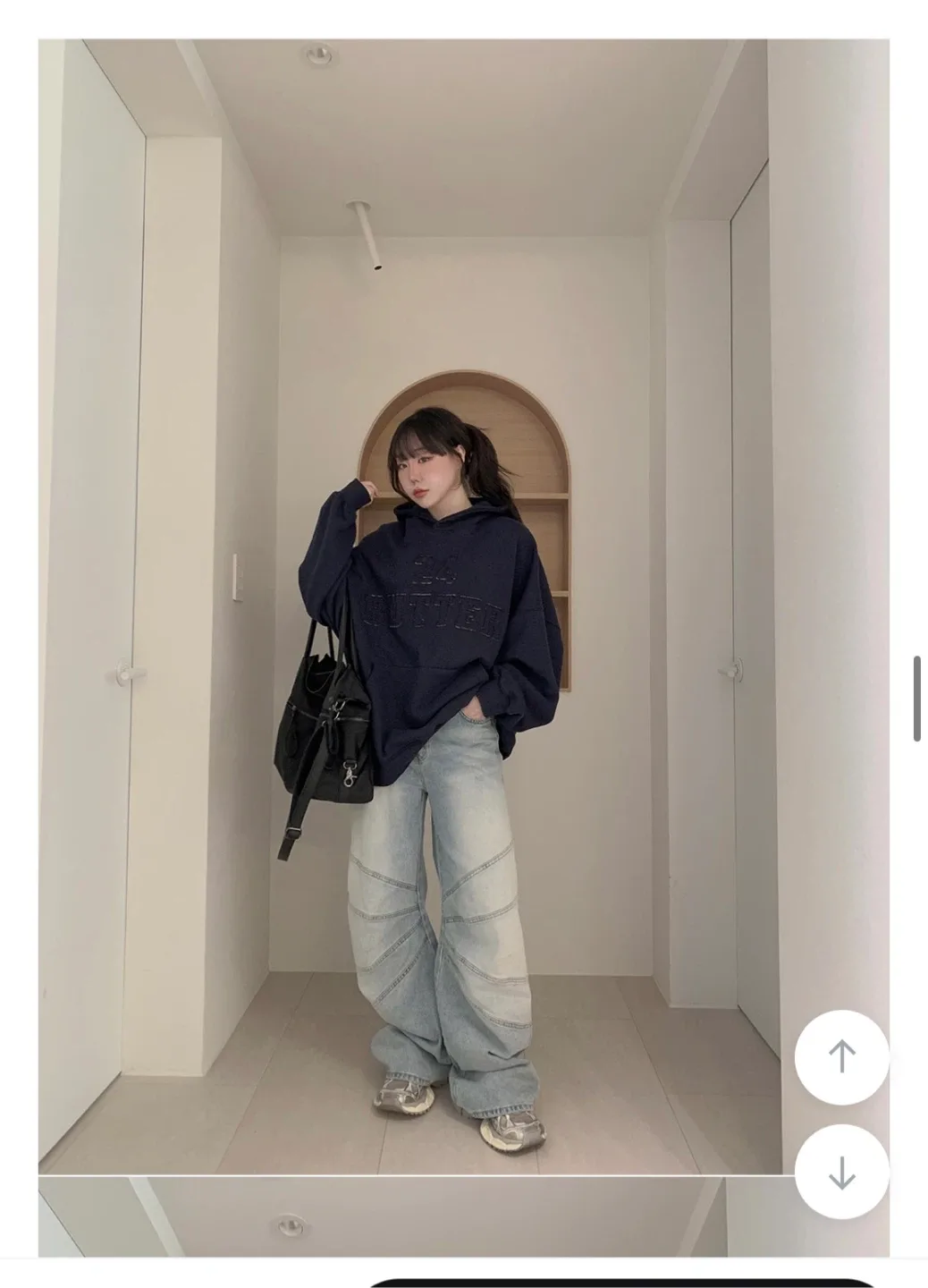Tap the scroll-to-bottom arrow button
The image size is (928, 1288).
841,1171
